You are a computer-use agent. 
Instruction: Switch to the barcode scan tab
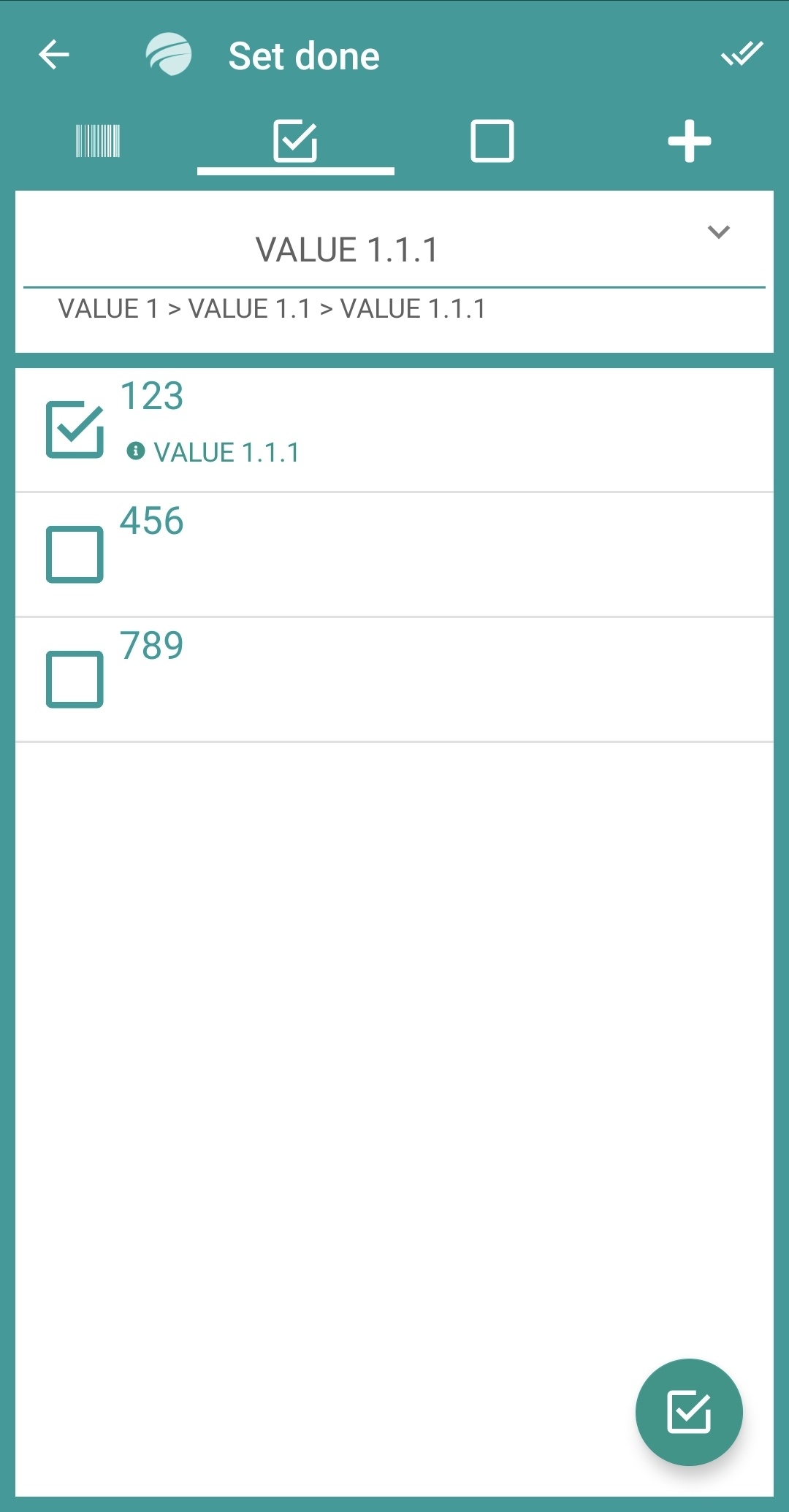[98, 141]
